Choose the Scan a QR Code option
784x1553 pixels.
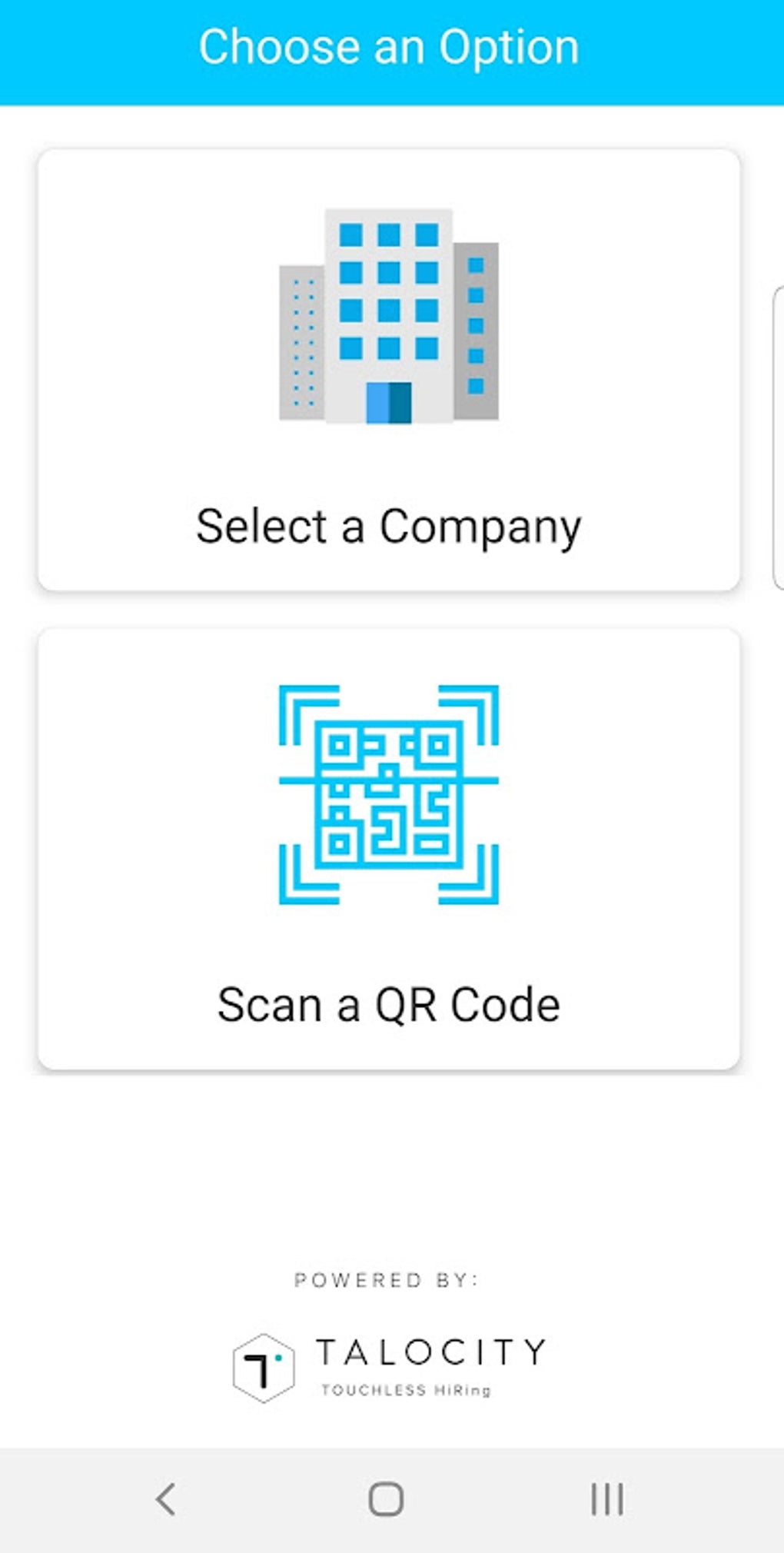tap(388, 849)
